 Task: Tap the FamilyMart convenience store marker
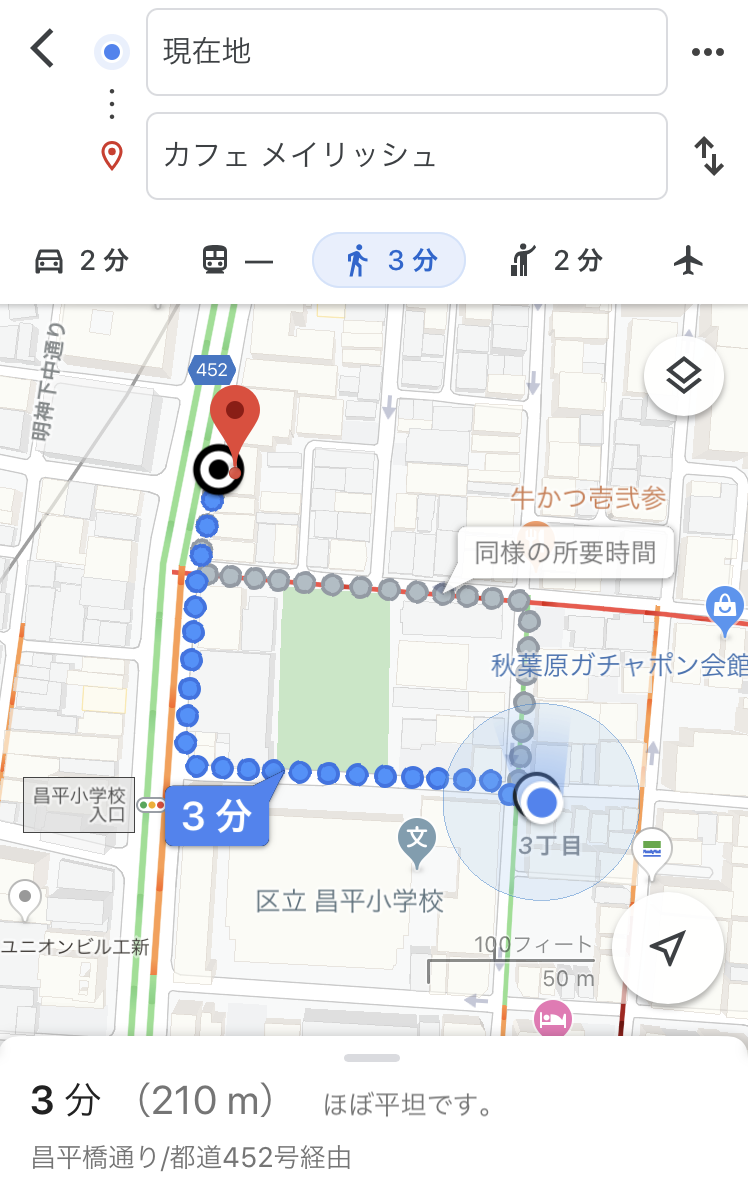click(653, 849)
